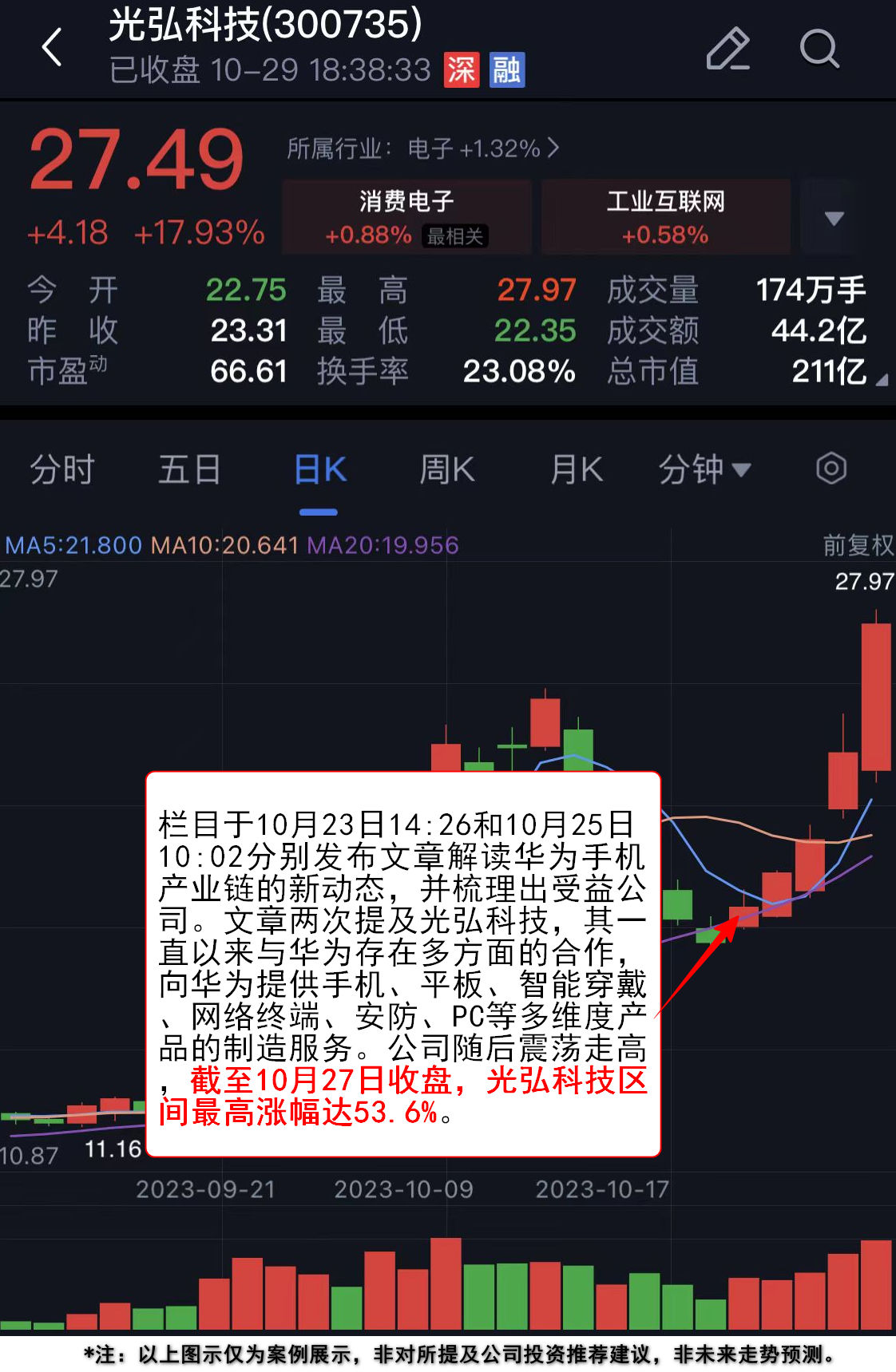This screenshot has width=896, height=1372.
Task: Select the 日K chart tab
Action: coord(319,469)
